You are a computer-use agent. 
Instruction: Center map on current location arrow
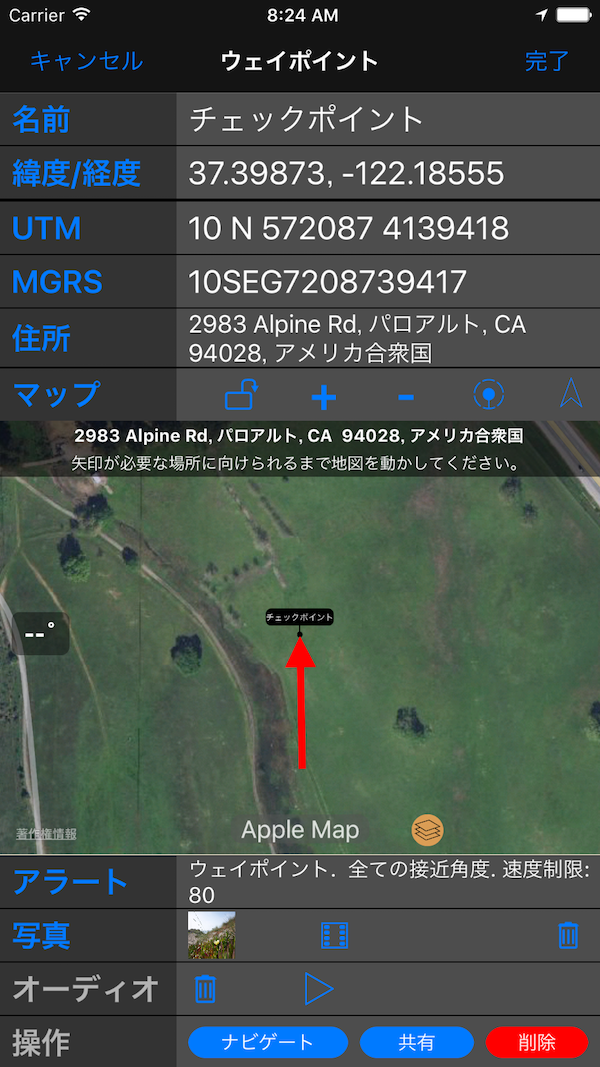coord(570,396)
